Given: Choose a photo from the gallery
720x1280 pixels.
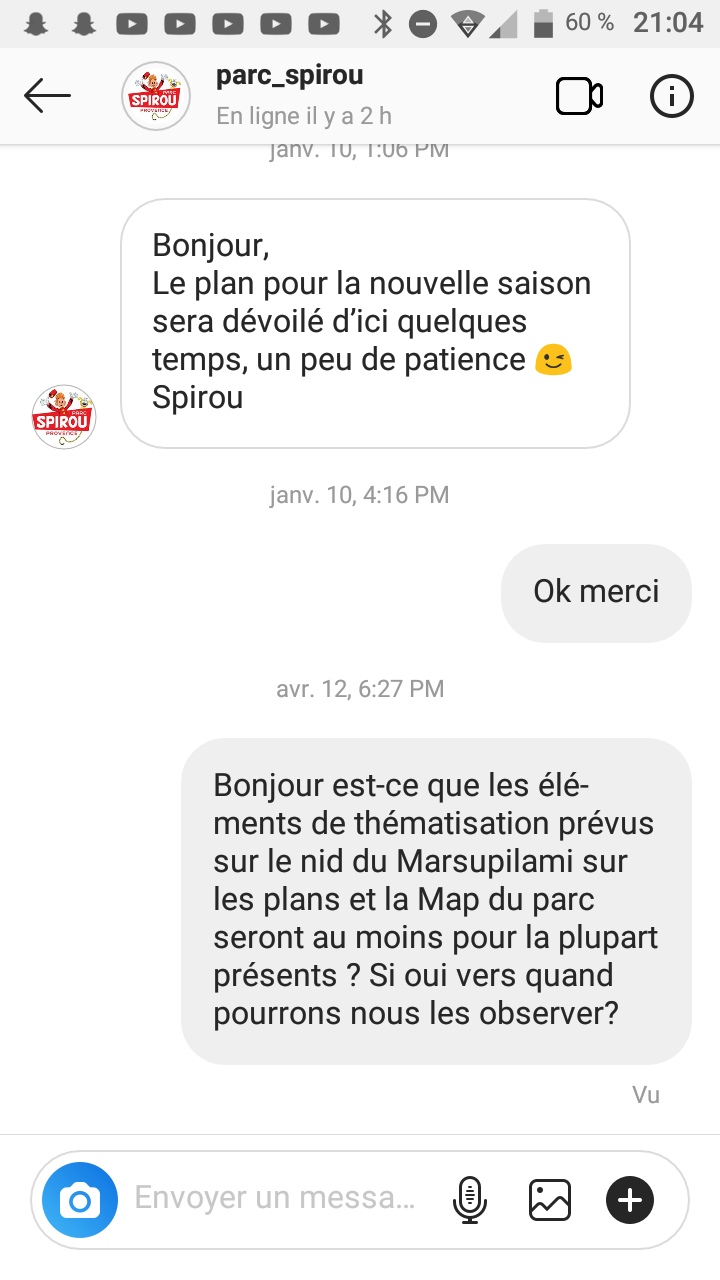Looking at the screenshot, I should click(x=550, y=1199).
